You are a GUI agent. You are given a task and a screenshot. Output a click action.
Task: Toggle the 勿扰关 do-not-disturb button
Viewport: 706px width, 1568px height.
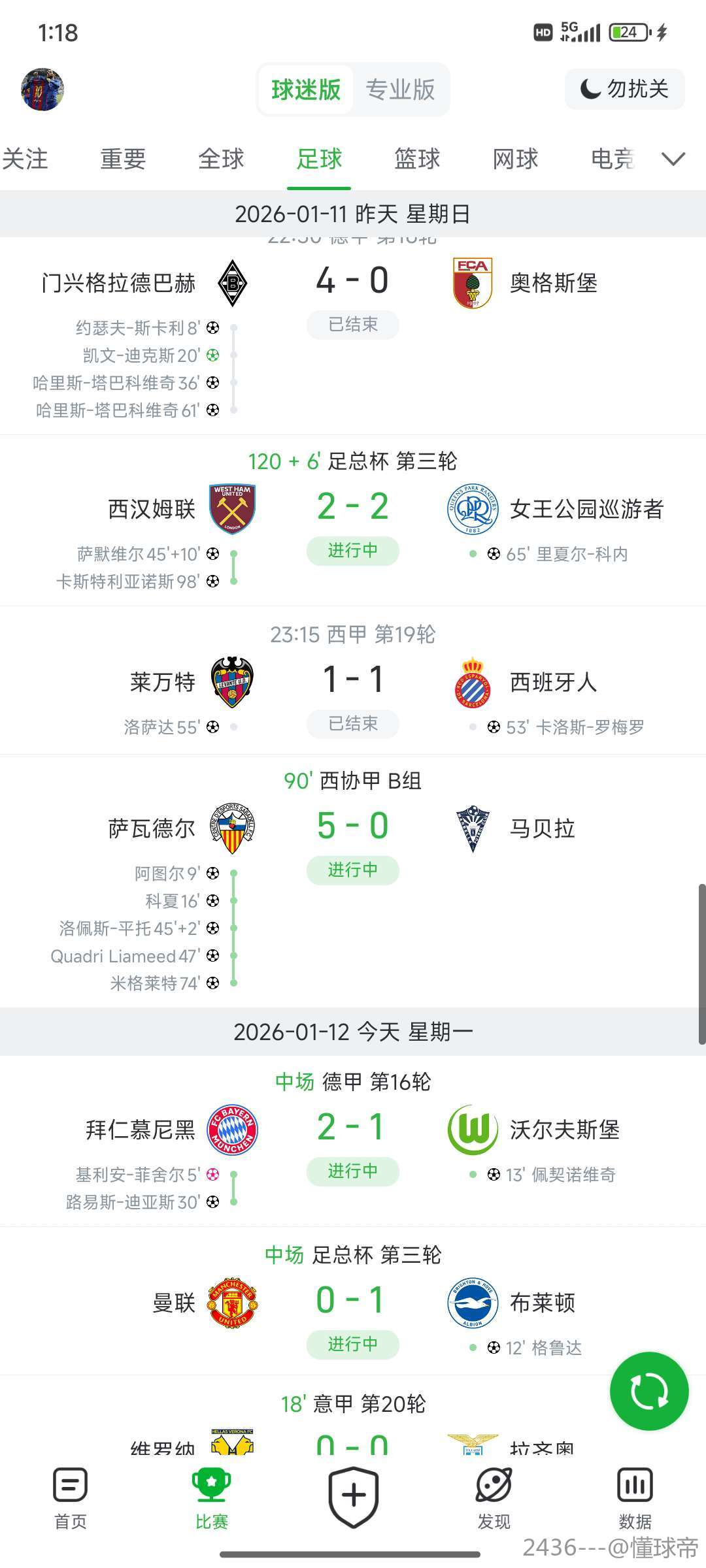click(x=624, y=89)
